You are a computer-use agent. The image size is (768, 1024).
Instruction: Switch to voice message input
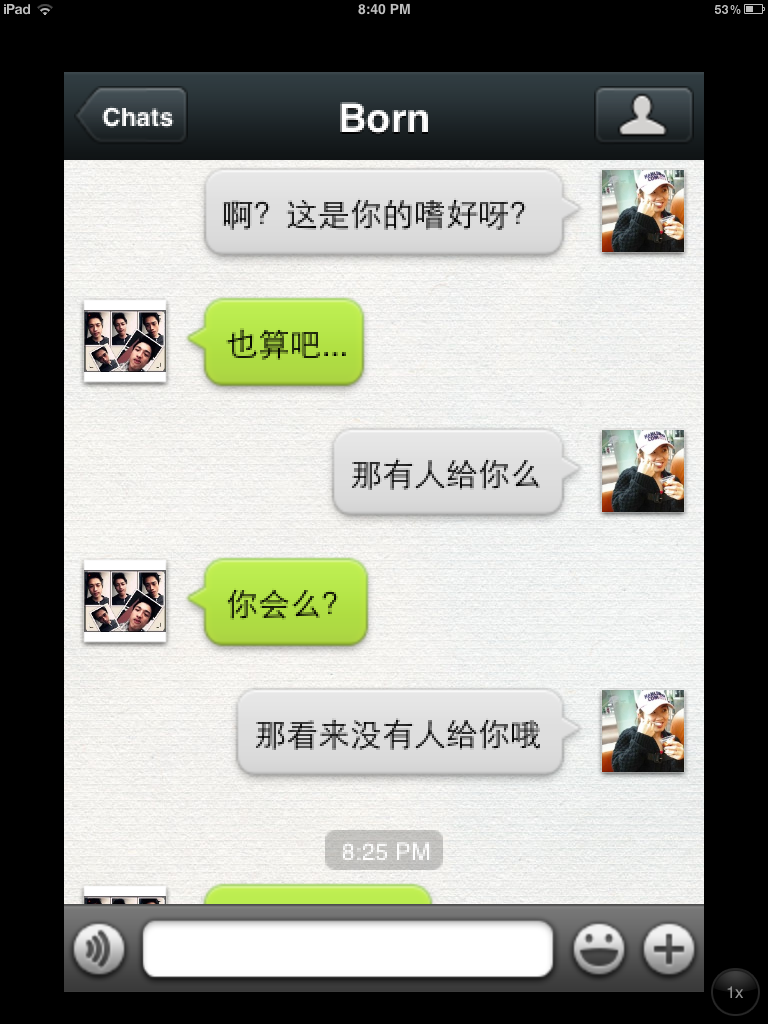pyautogui.click(x=98, y=949)
